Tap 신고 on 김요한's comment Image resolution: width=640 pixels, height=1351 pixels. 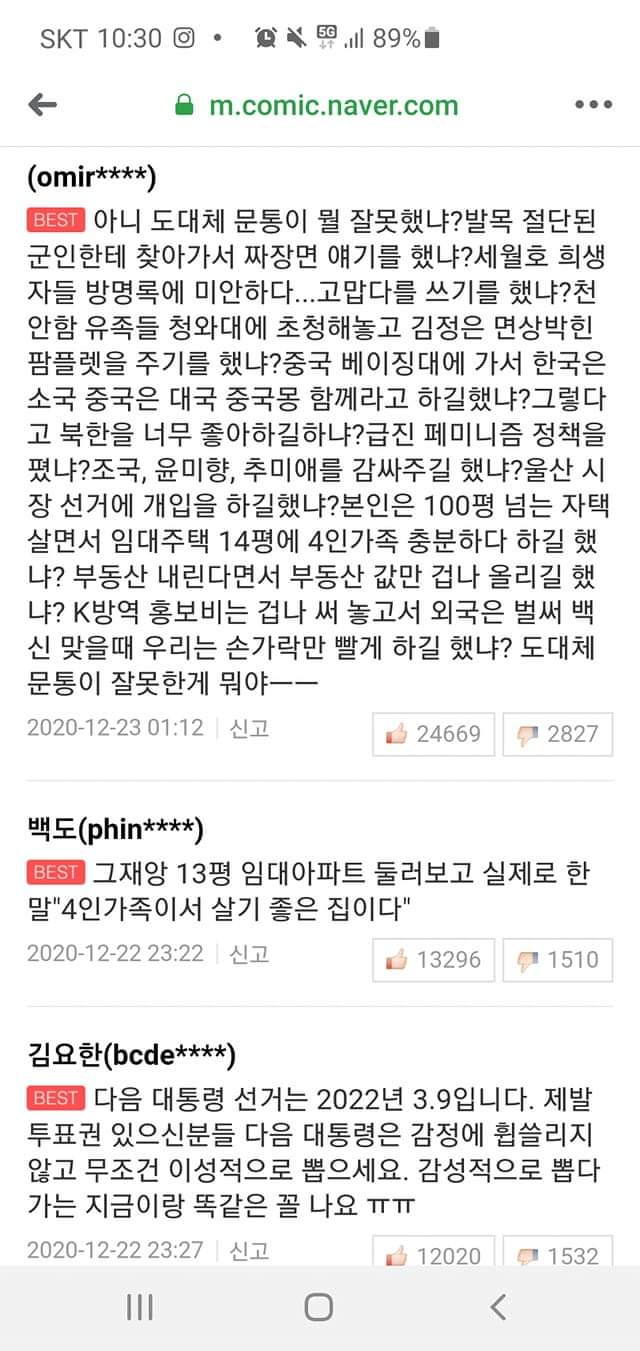coord(249,1249)
